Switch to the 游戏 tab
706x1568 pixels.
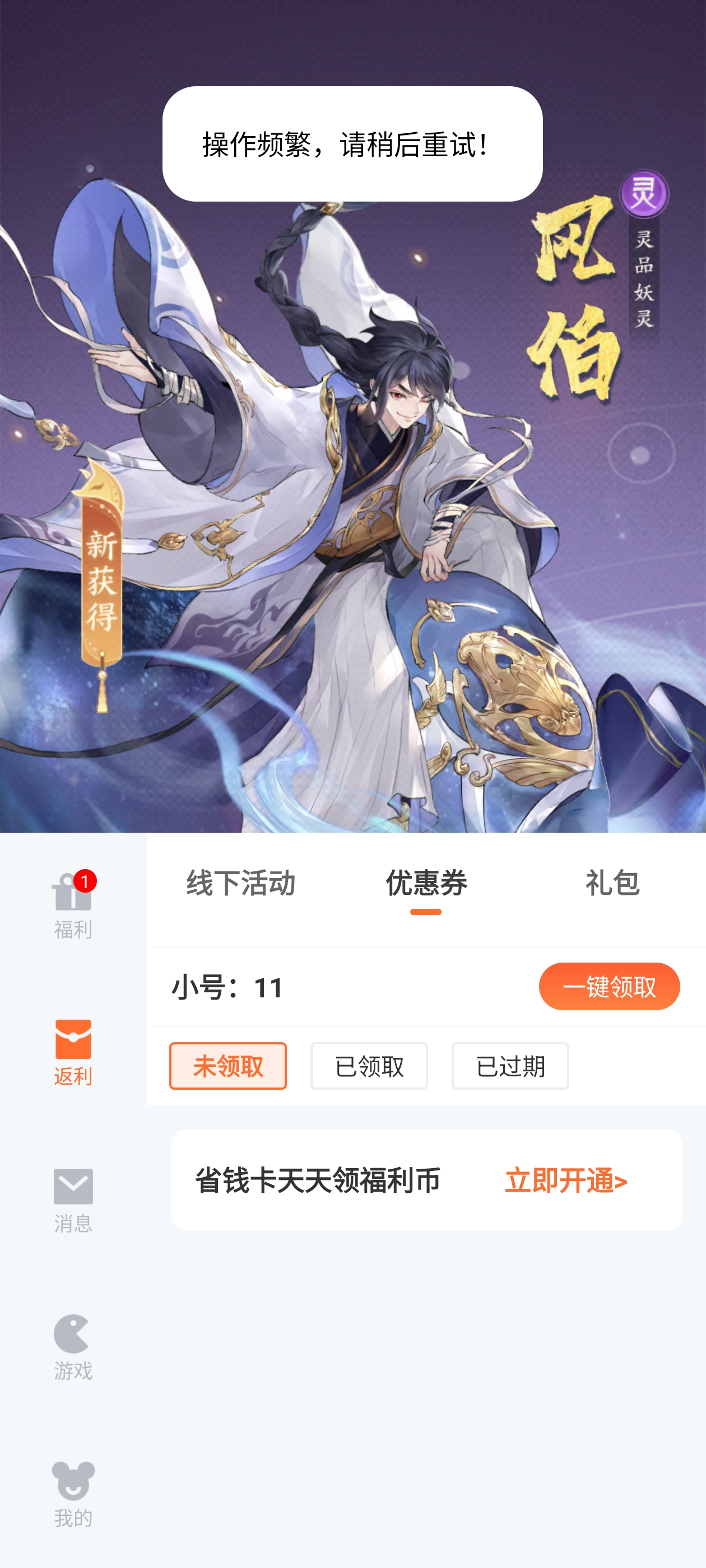73,1346
